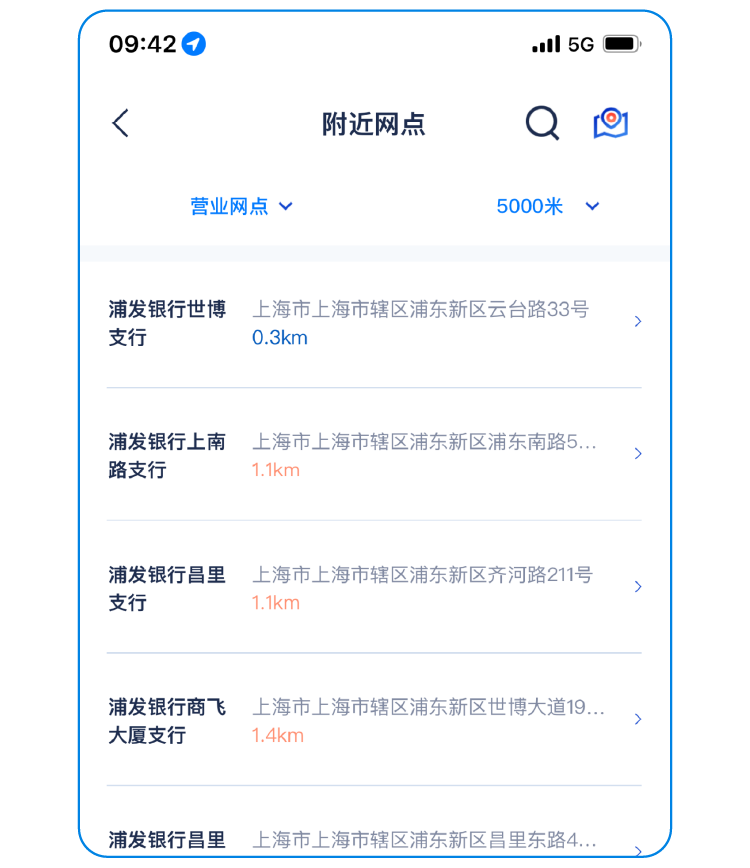Open the search magnifier icon
Viewport: 750px width, 868px height.
point(542,123)
